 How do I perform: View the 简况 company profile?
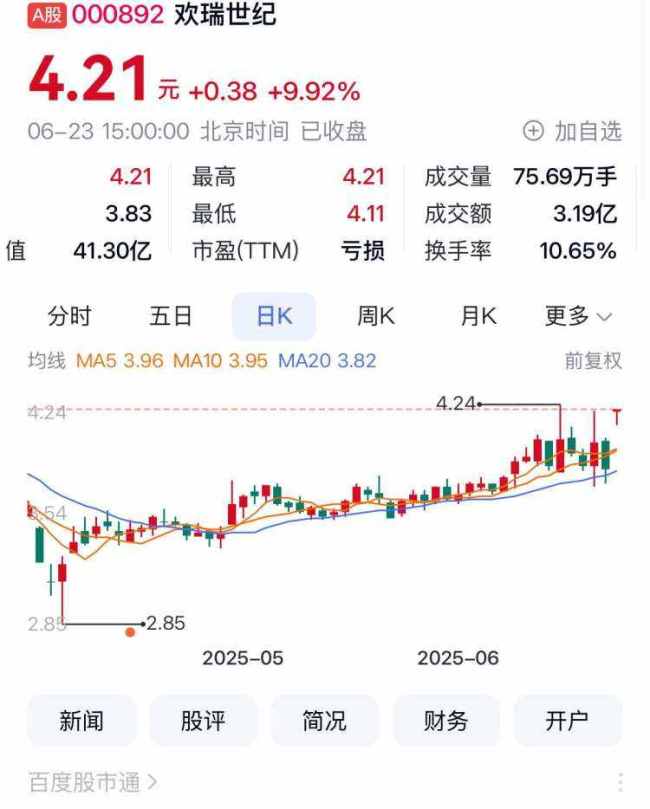click(325, 720)
